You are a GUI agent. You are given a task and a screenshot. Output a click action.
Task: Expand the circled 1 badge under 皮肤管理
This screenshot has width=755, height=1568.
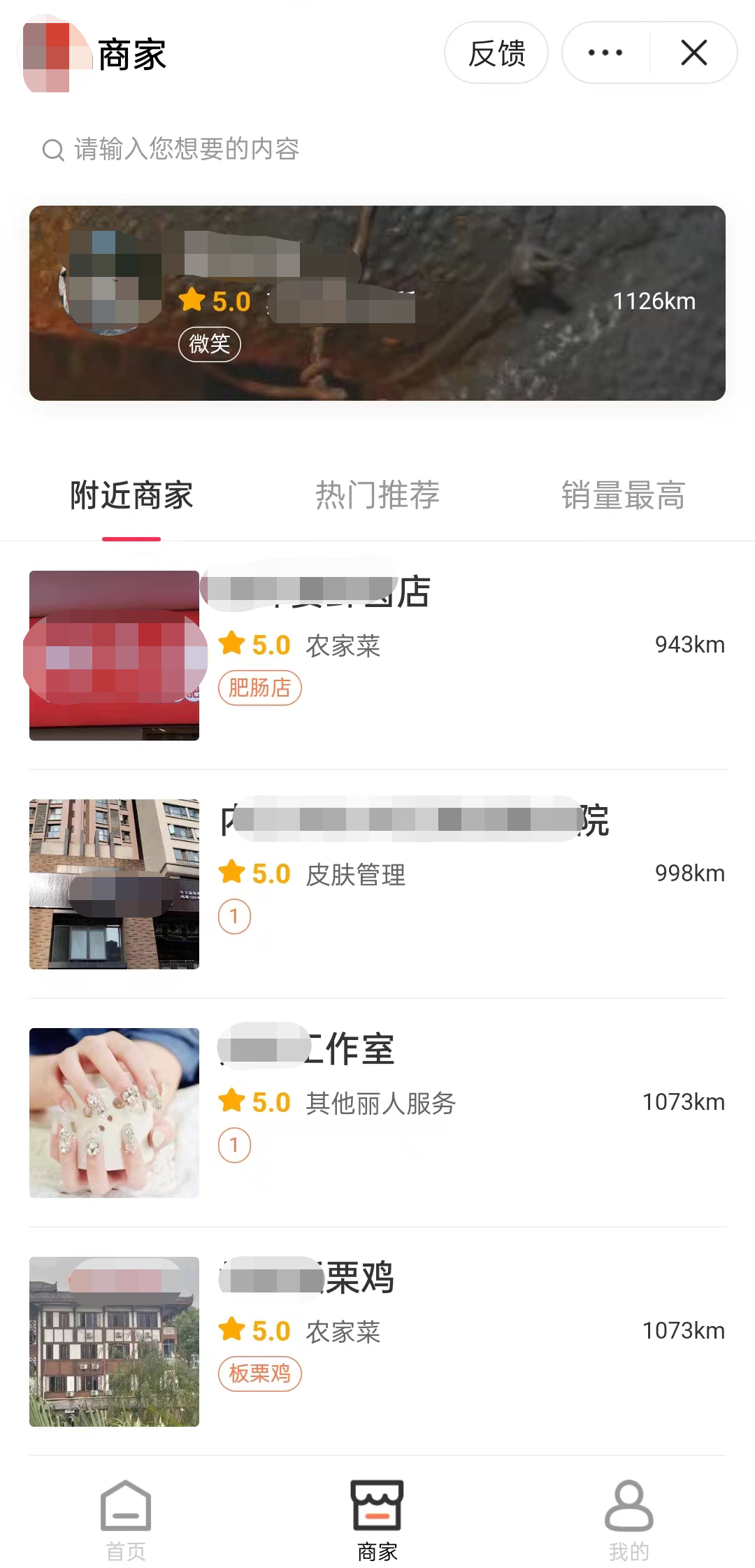point(235,916)
